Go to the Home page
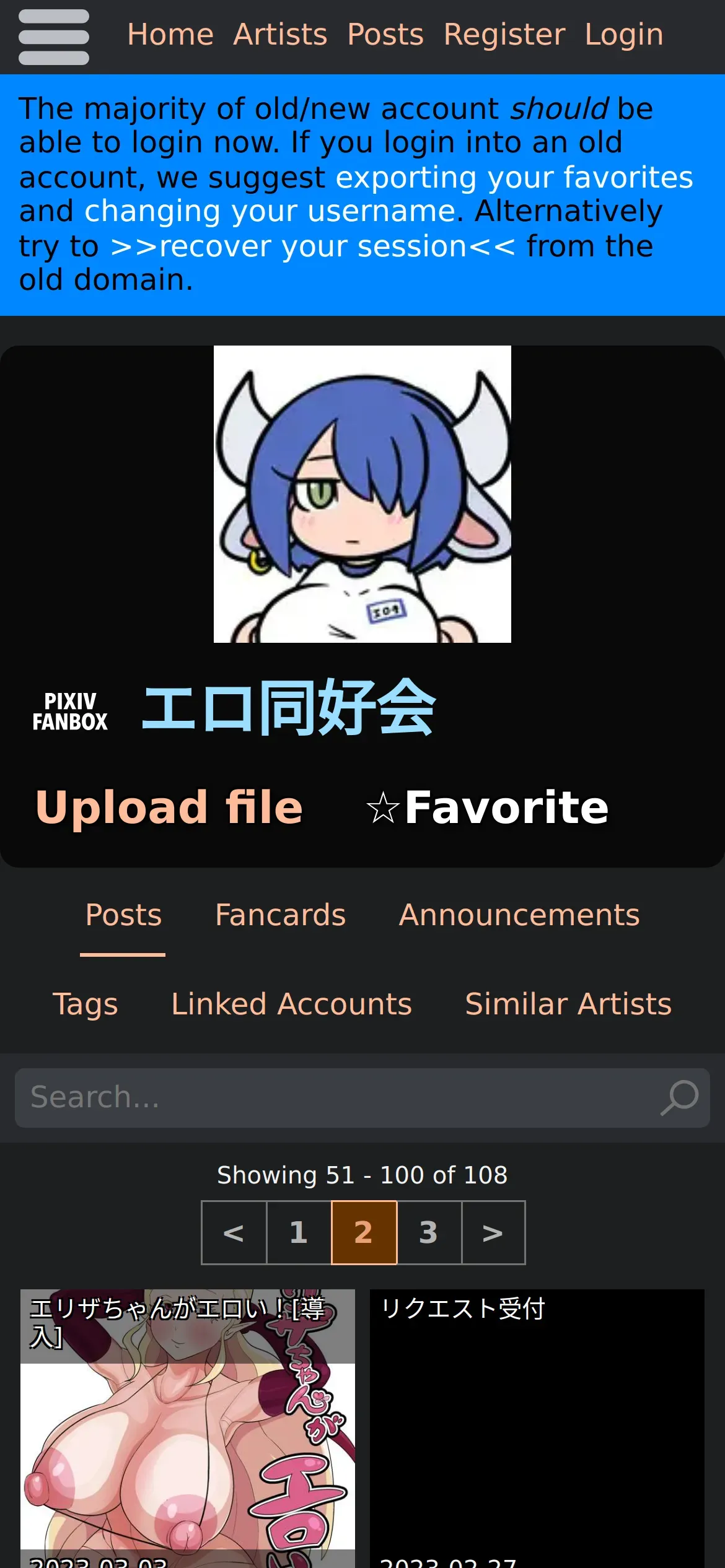 coord(170,35)
